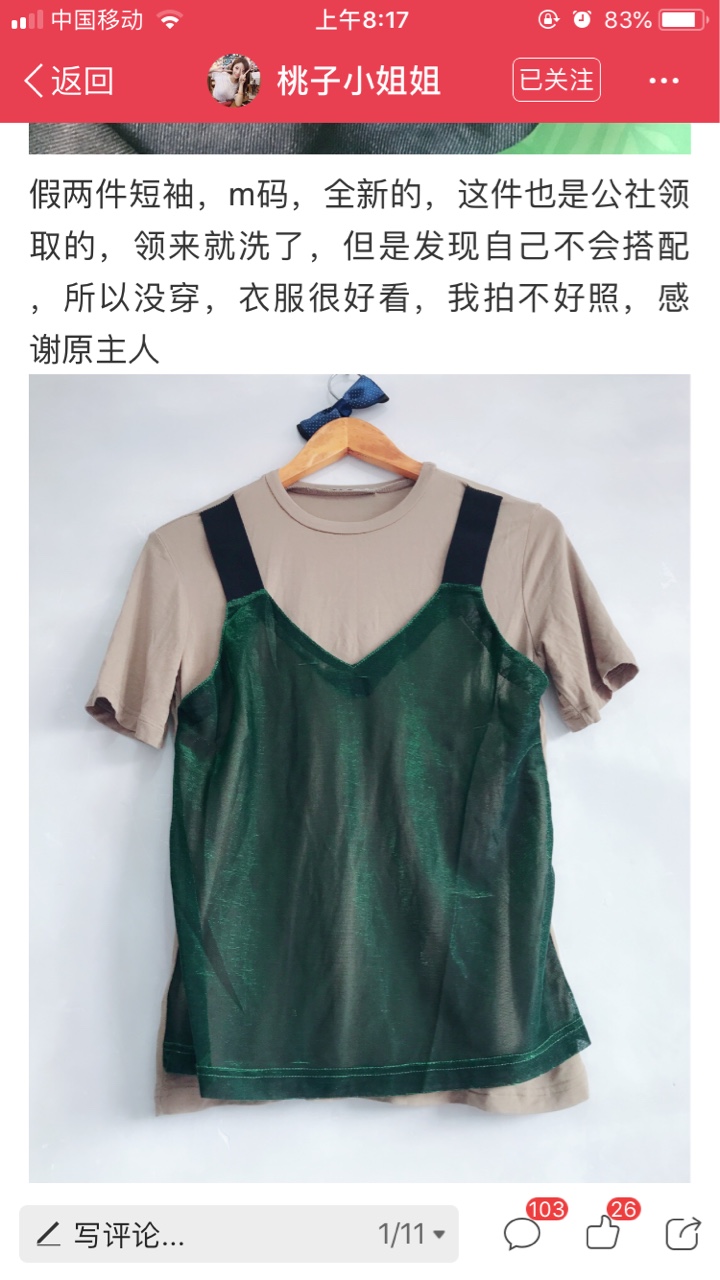The width and height of the screenshot is (720, 1280).
Task: Open 桃子小姐姐's profile avatar
Action: 234,81
